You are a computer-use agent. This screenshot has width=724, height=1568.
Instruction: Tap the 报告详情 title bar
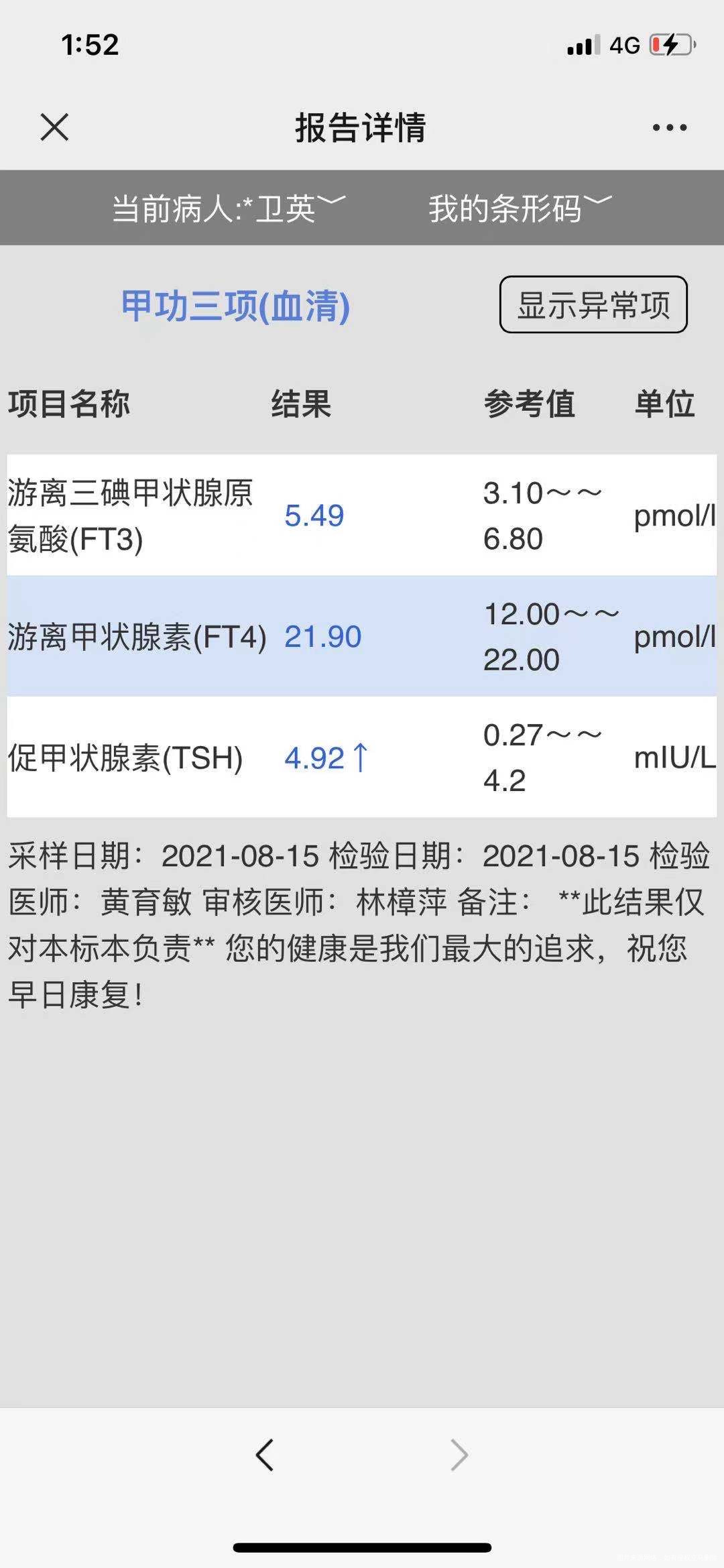(360, 127)
